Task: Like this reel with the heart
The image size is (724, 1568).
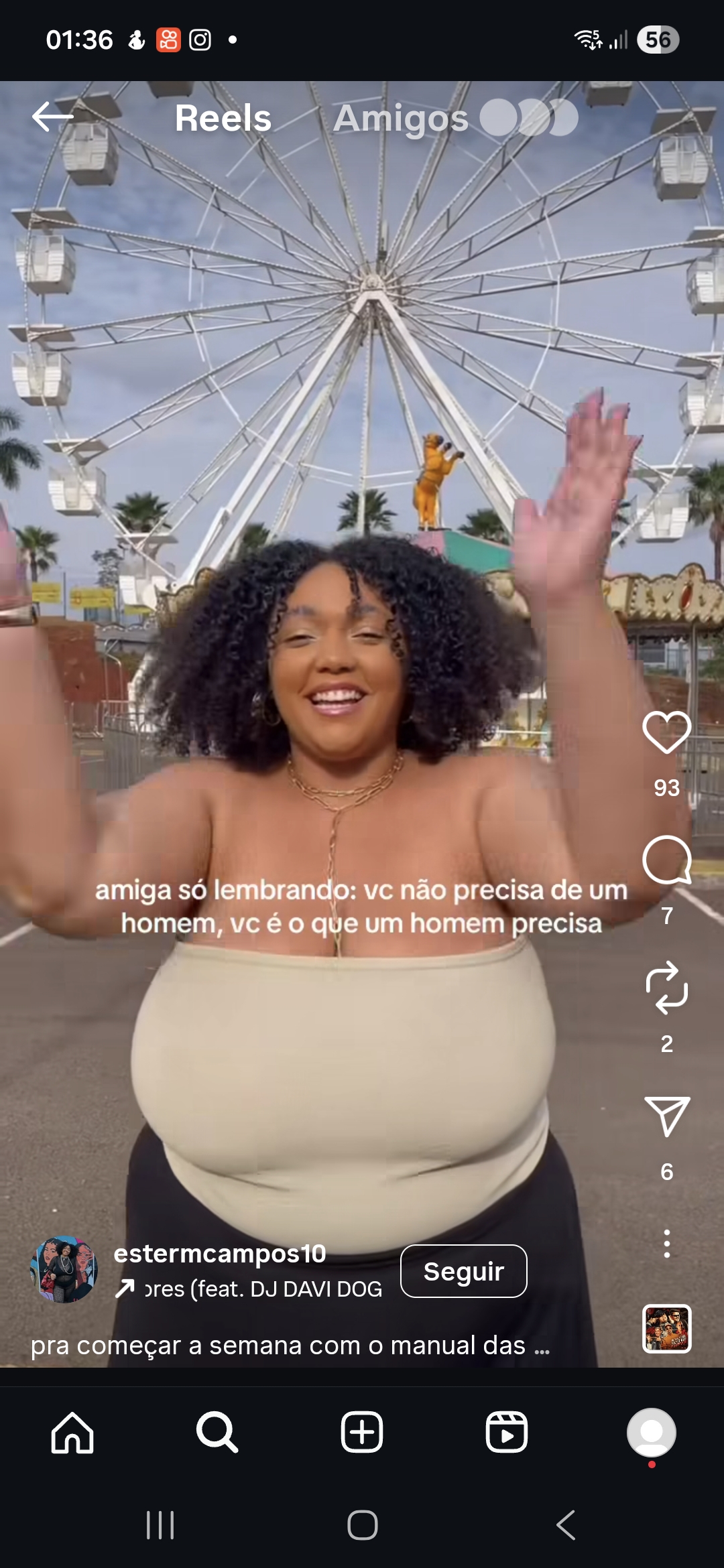Action: tap(666, 732)
